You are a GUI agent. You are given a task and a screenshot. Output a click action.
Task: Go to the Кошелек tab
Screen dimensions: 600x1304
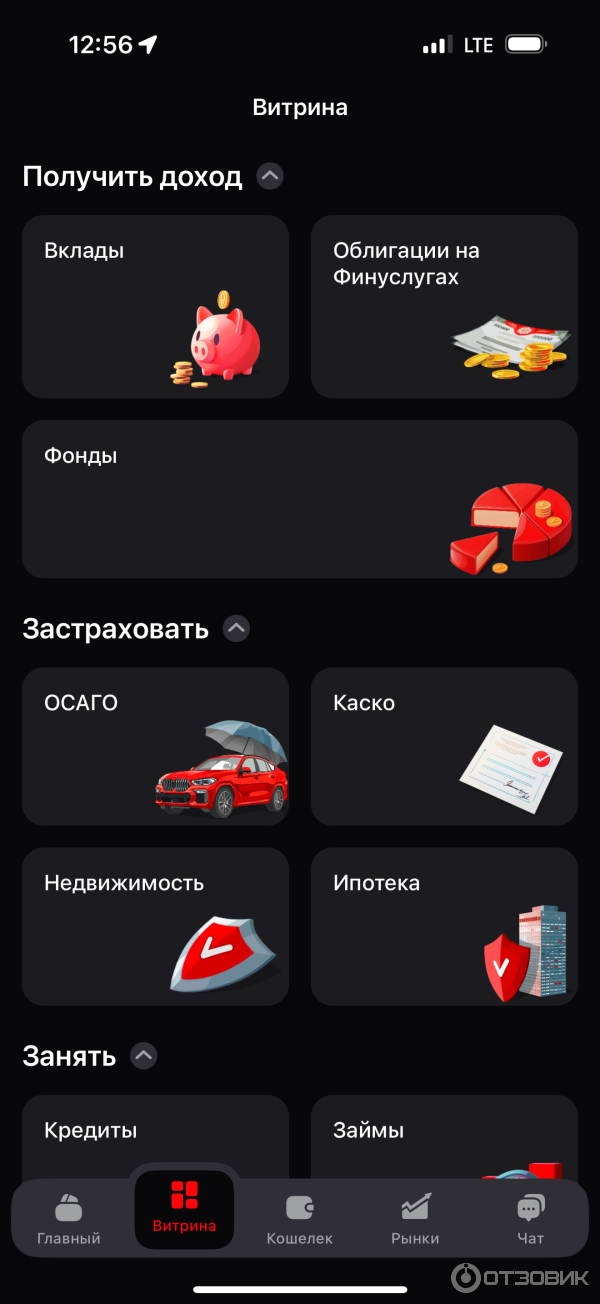(300, 1219)
